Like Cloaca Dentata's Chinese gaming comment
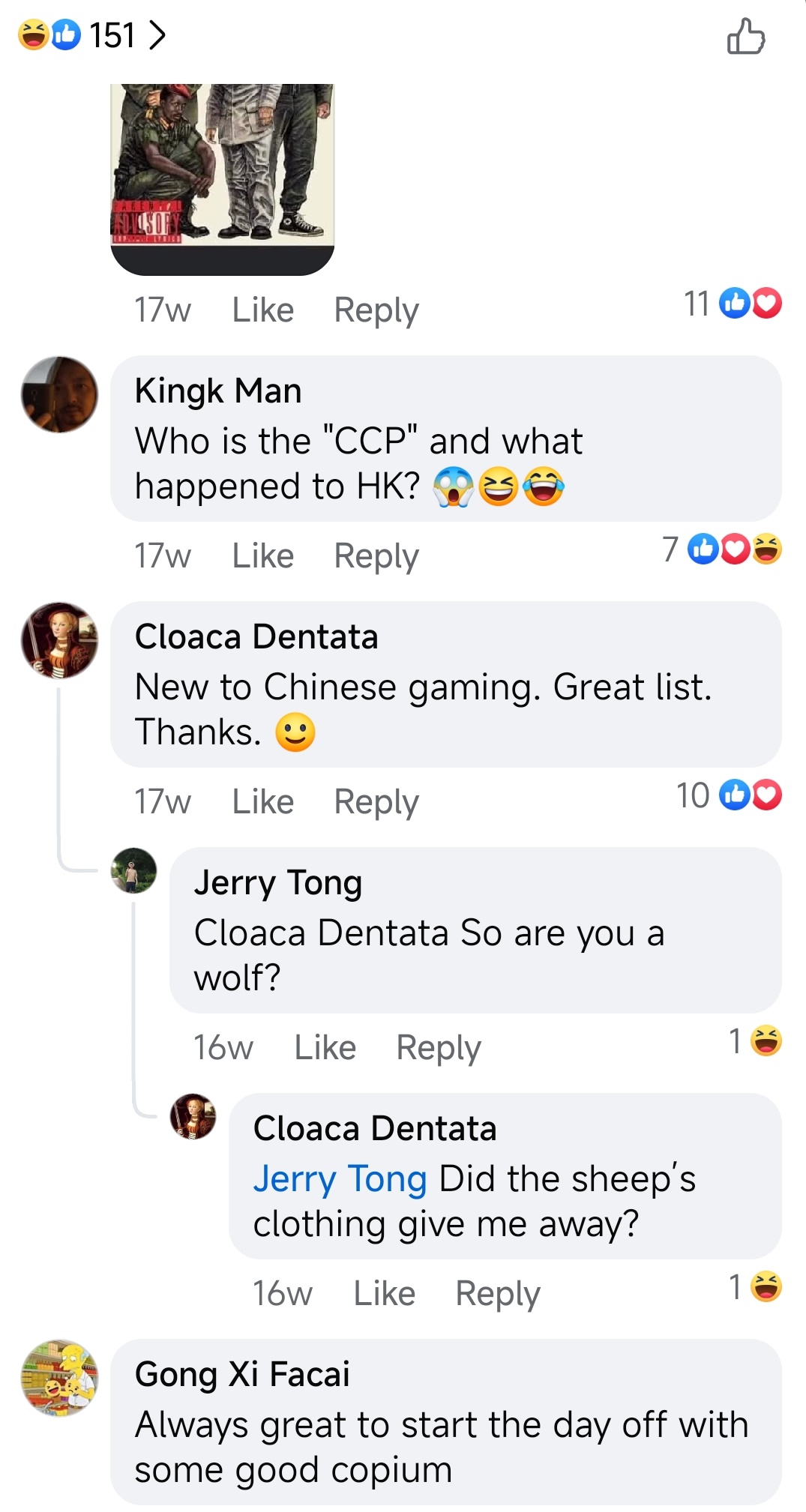This screenshot has height=1512, width=806. pos(262,801)
